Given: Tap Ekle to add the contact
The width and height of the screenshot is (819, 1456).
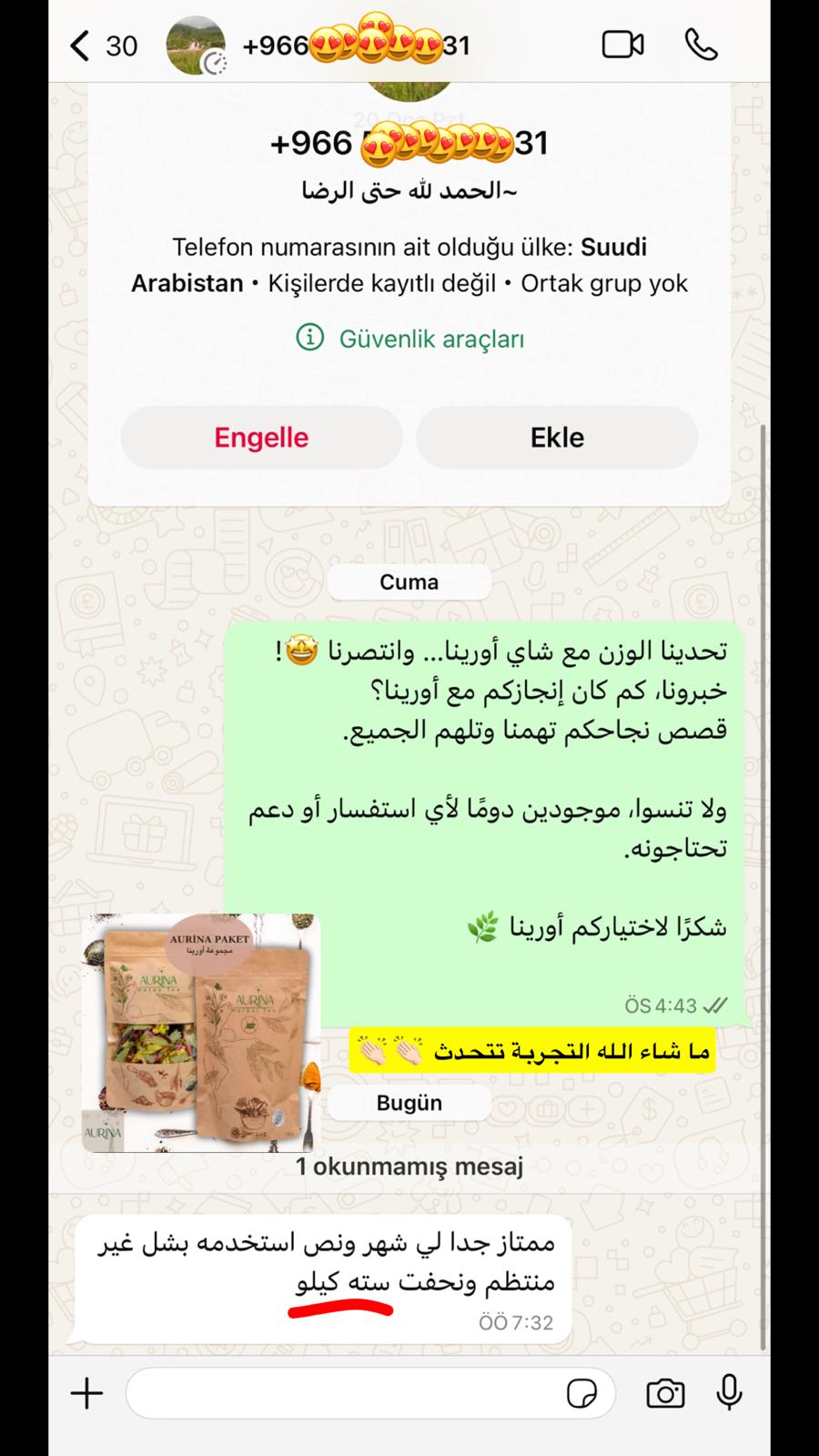Looking at the screenshot, I should click(x=557, y=438).
